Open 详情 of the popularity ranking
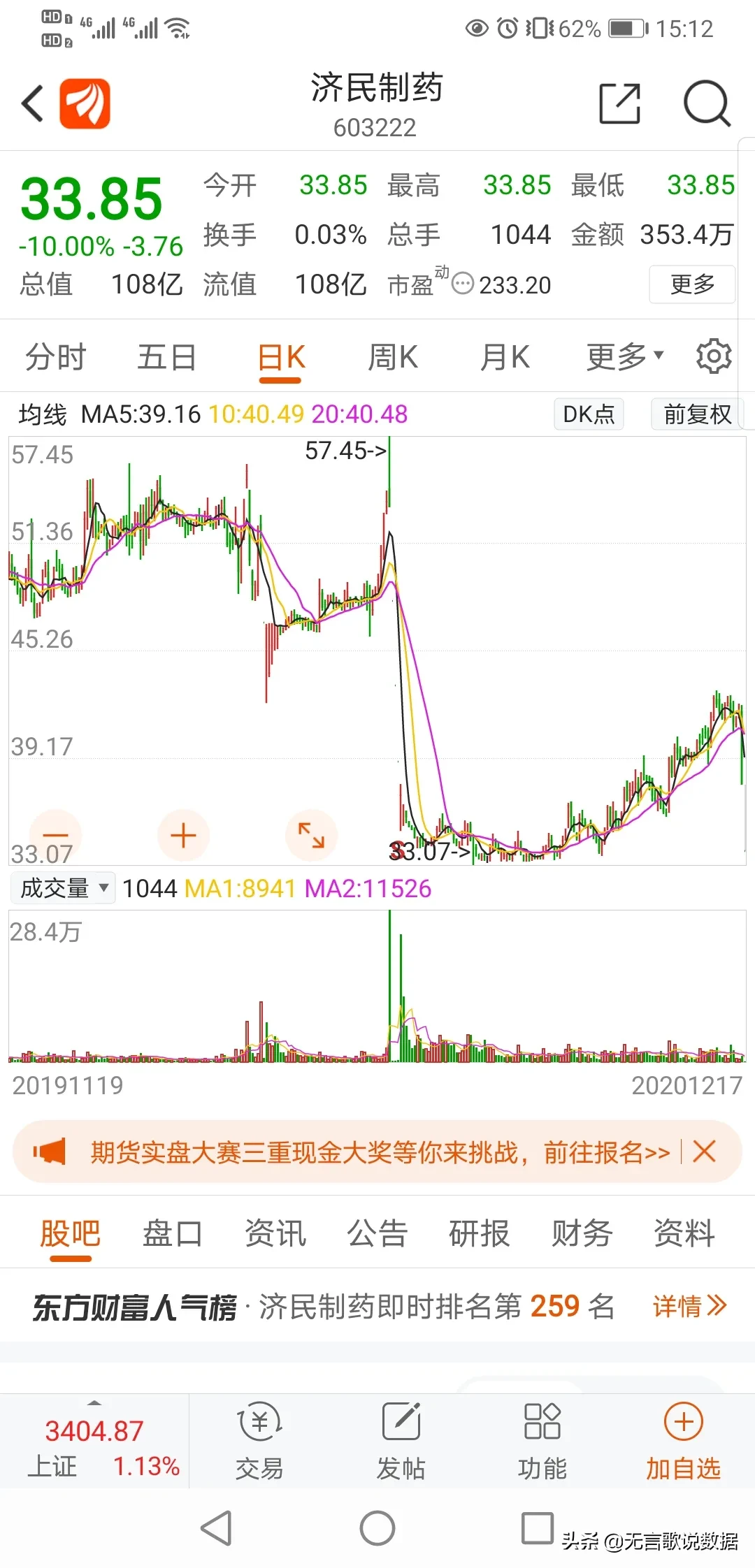 [689, 1306]
